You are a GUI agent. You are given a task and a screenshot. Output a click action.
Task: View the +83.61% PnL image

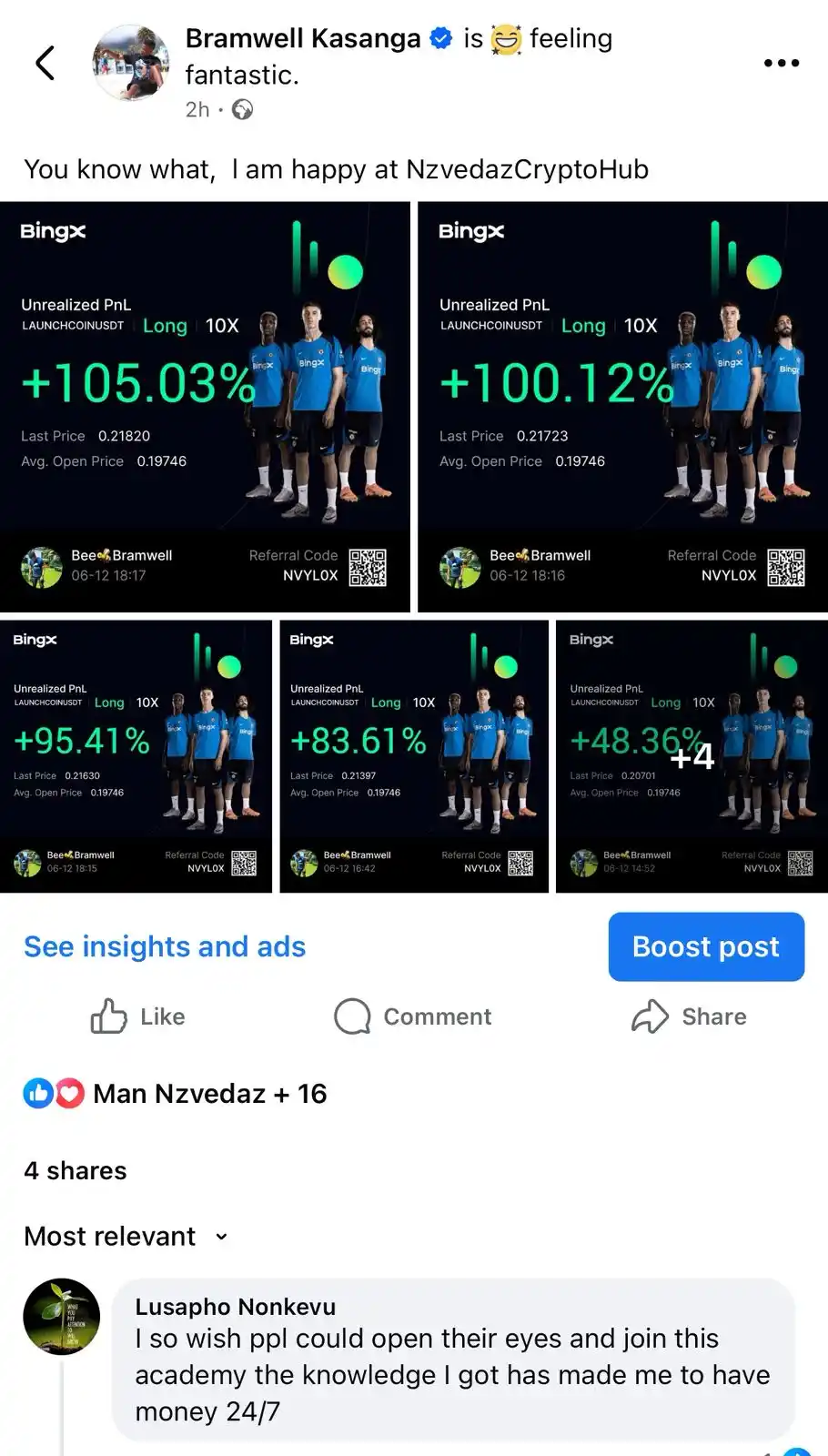point(414,756)
